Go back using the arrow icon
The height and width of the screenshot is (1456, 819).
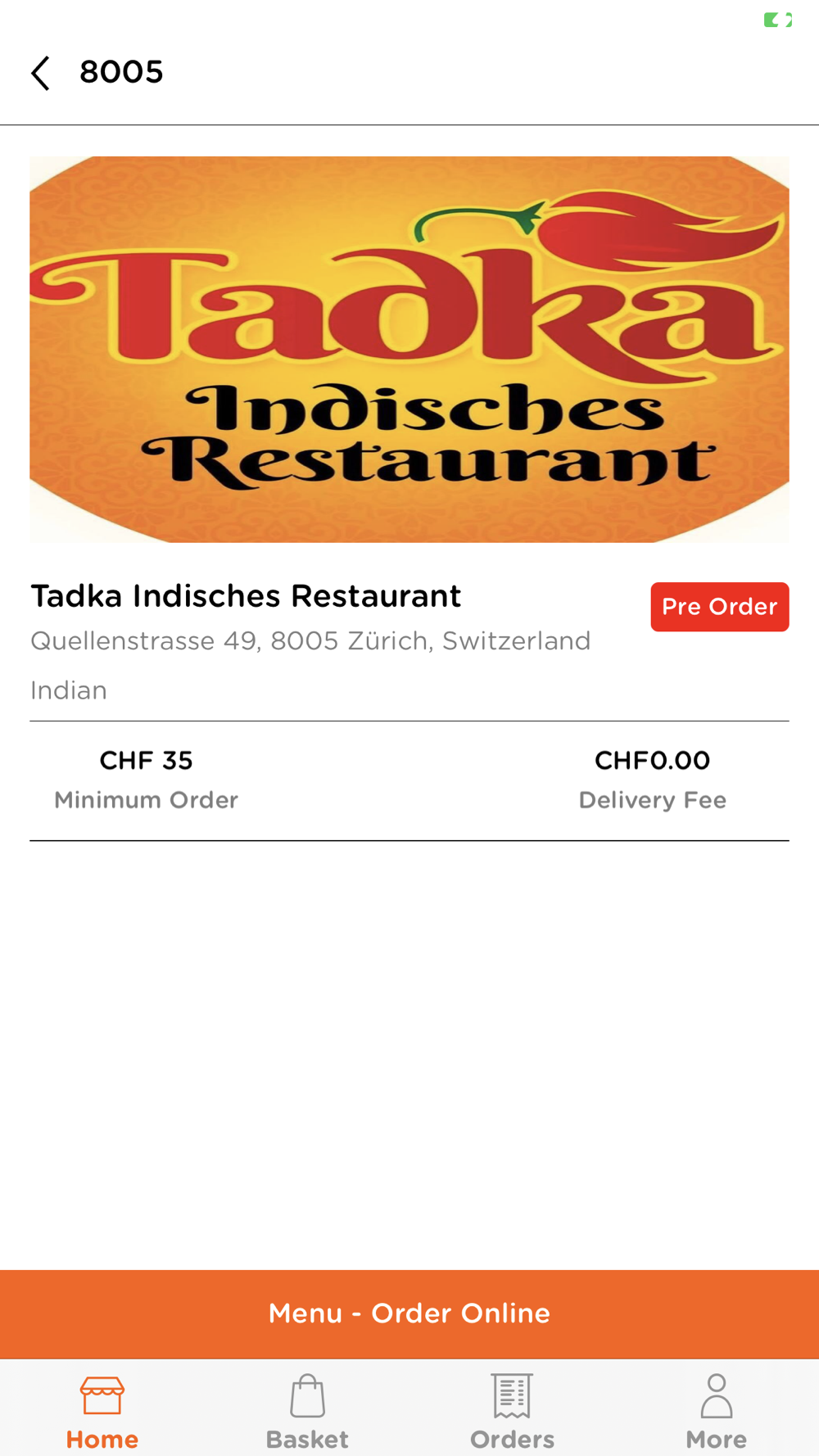point(41,73)
